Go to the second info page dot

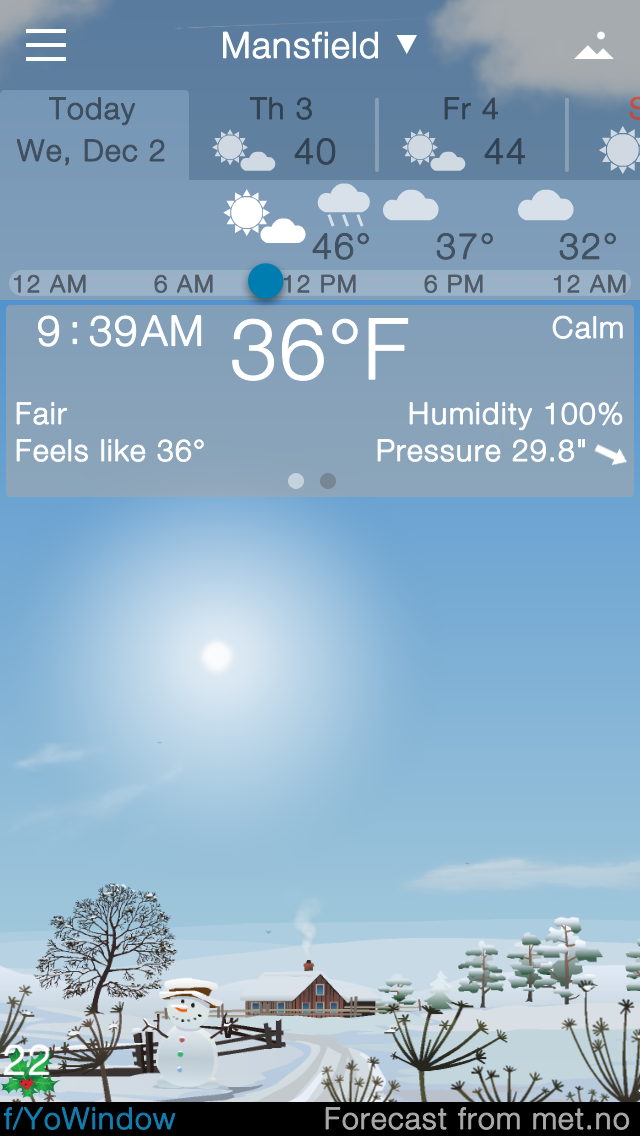328,481
